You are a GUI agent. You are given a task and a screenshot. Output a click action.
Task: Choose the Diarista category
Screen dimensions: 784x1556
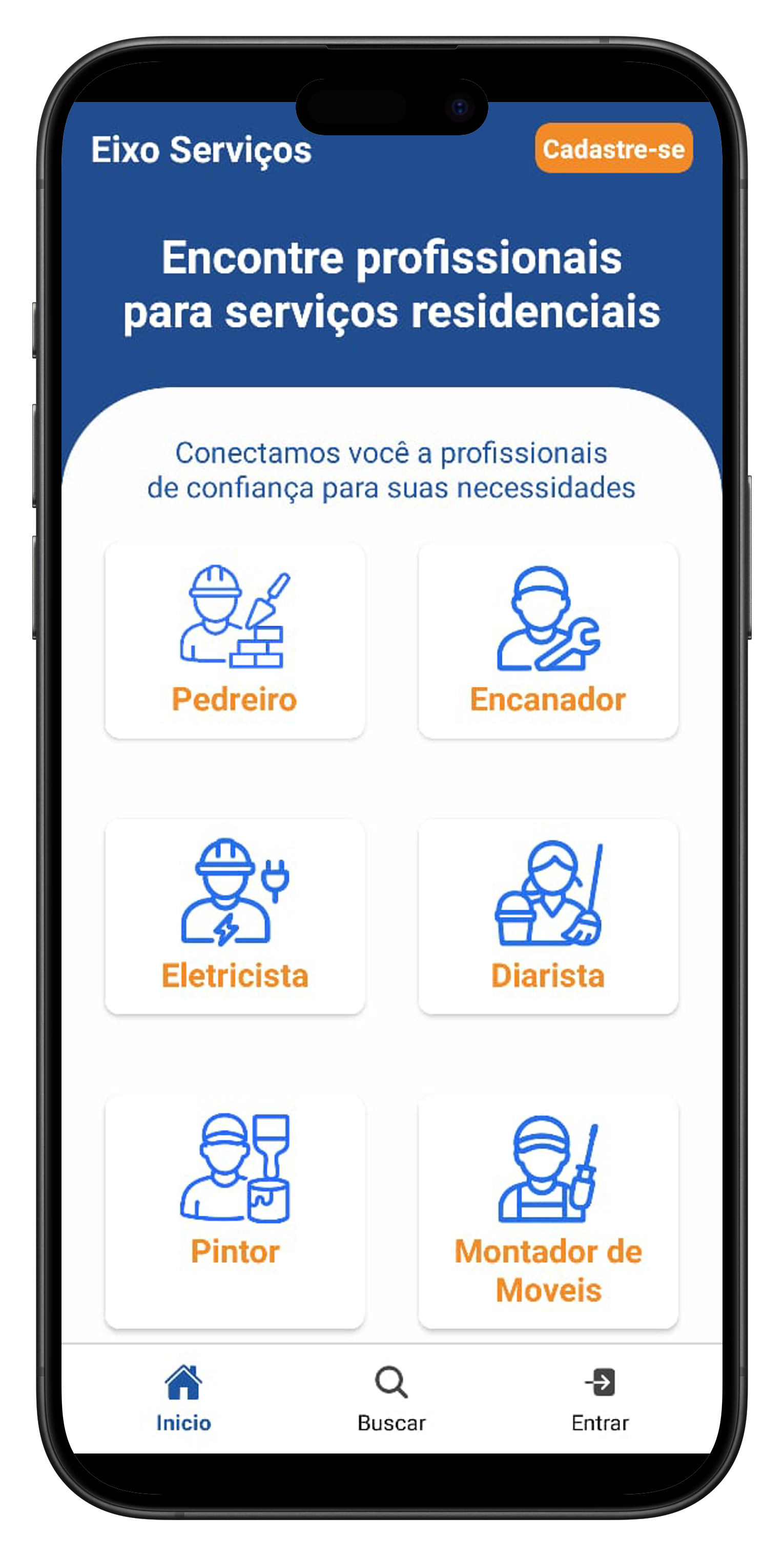tap(548, 916)
